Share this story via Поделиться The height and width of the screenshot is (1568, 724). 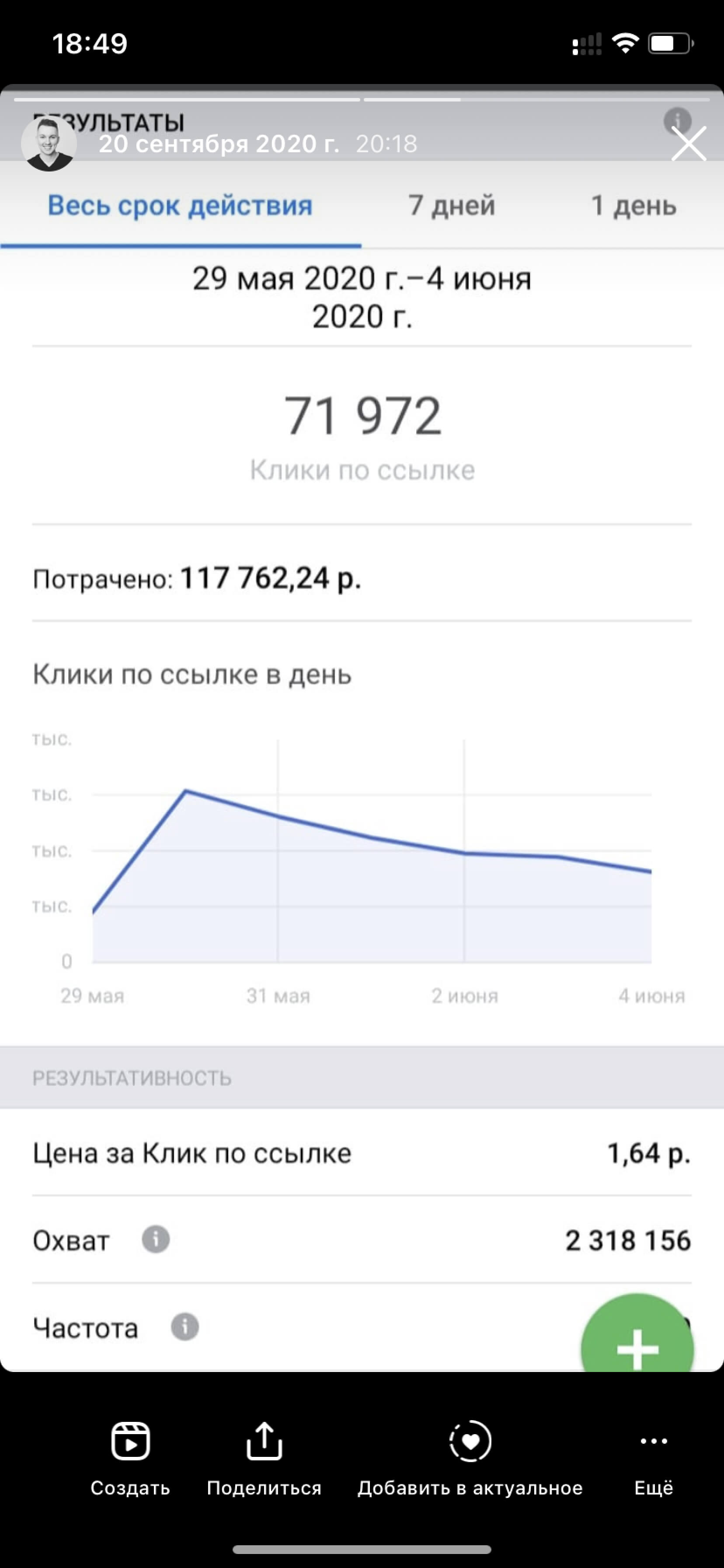tap(264, 1457)
